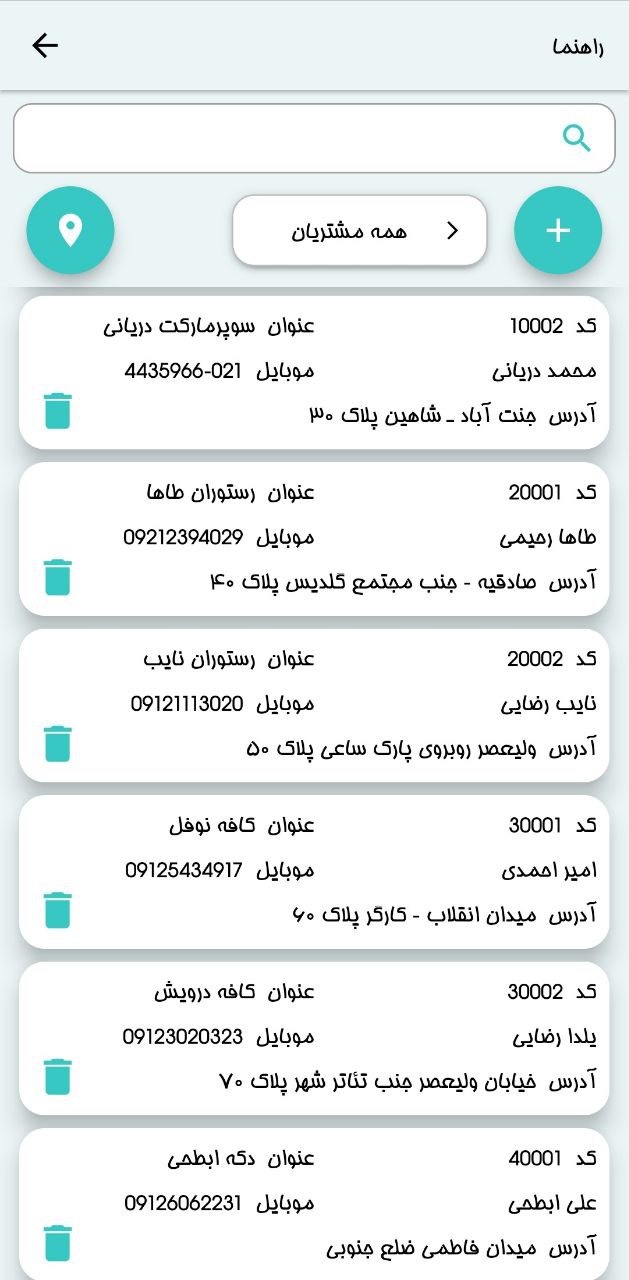
Task: Open customer card دکه ابطحی
Action: pos(314,1204)
